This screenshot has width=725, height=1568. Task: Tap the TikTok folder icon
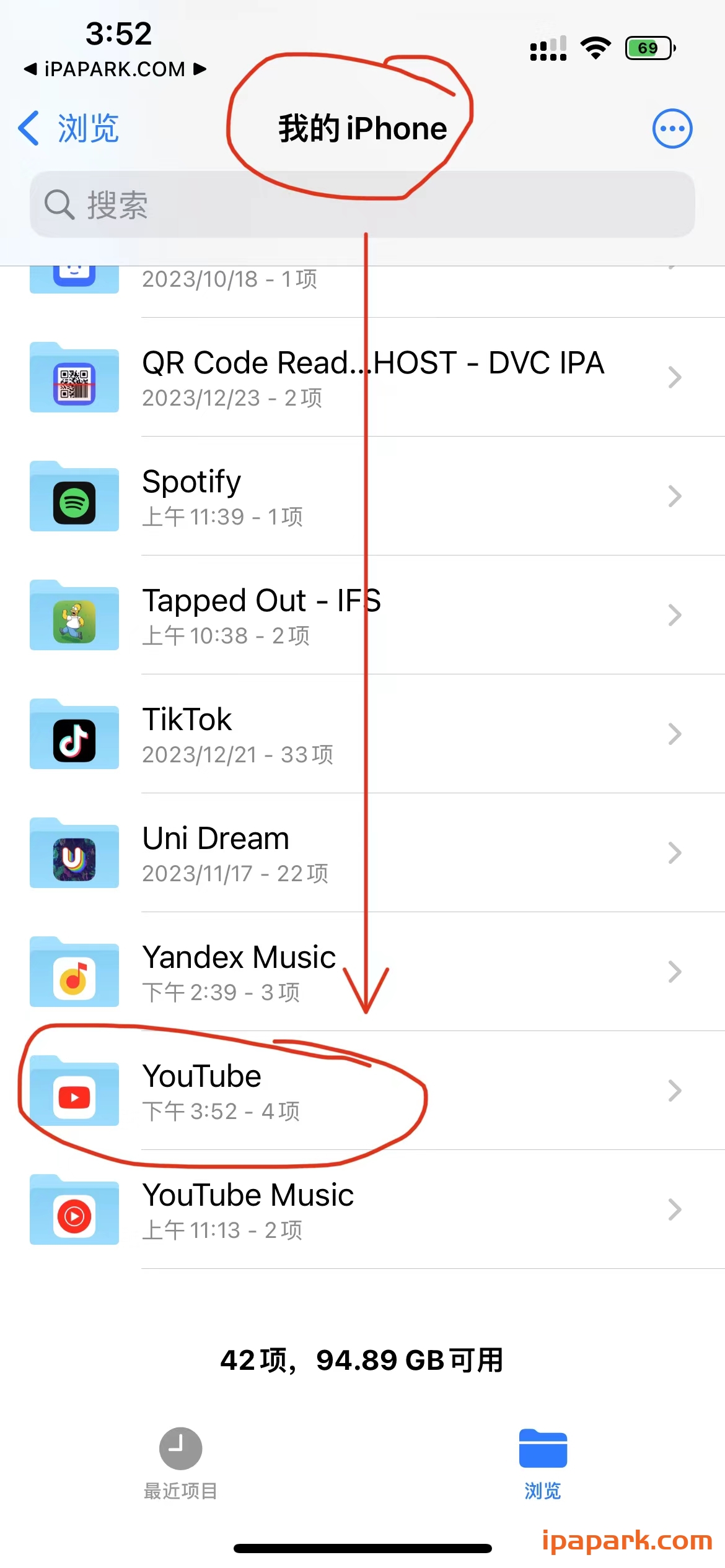[74, 734]
